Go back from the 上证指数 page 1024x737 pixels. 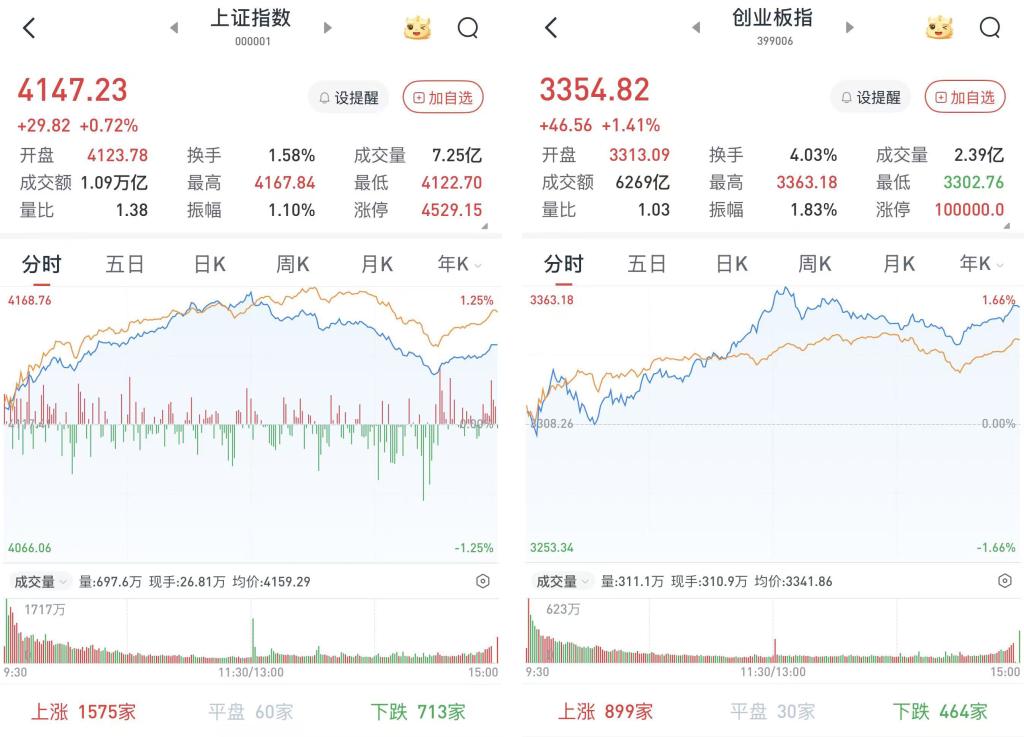coord(29,28)
